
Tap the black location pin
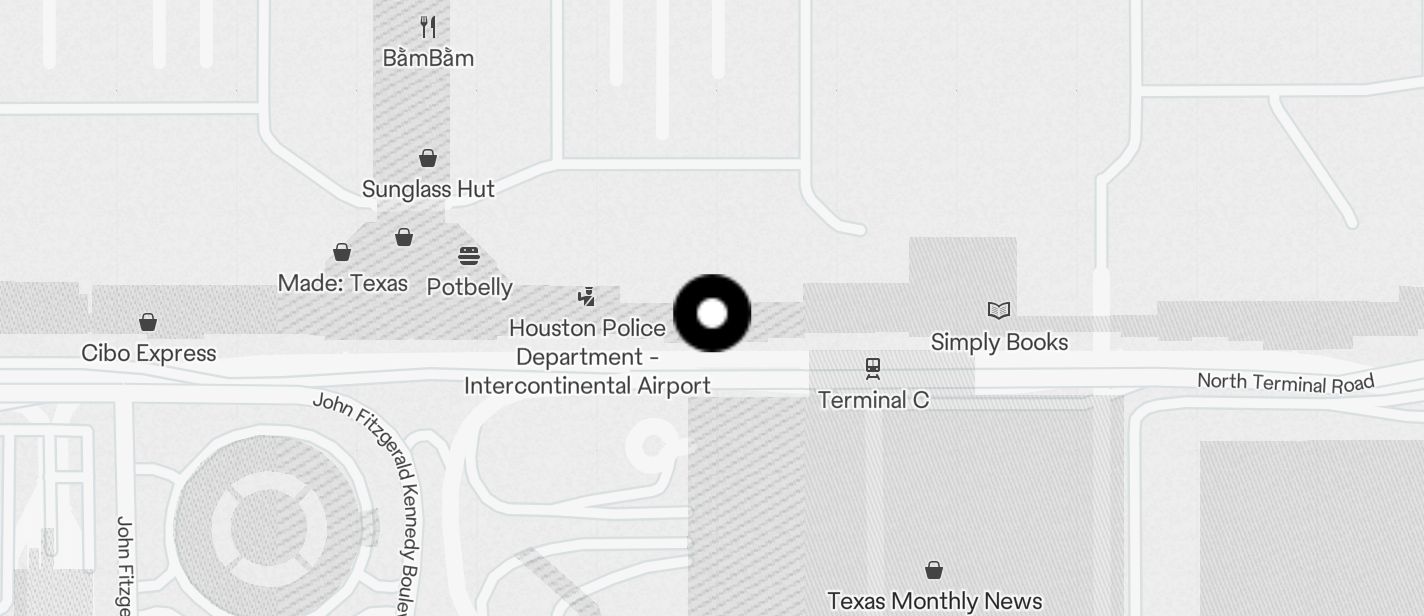pos(712,313)
